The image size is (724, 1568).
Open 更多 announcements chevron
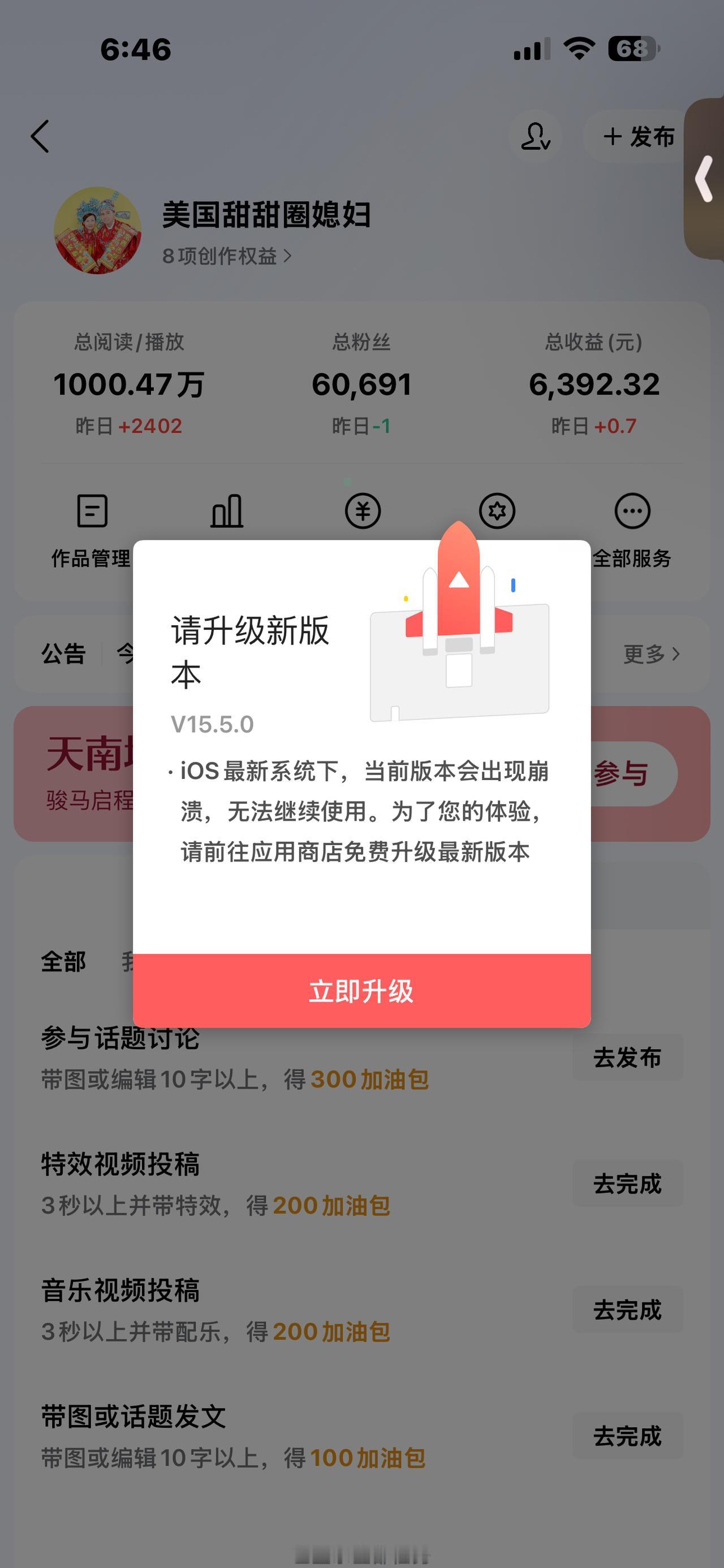(x=649, y=655)
